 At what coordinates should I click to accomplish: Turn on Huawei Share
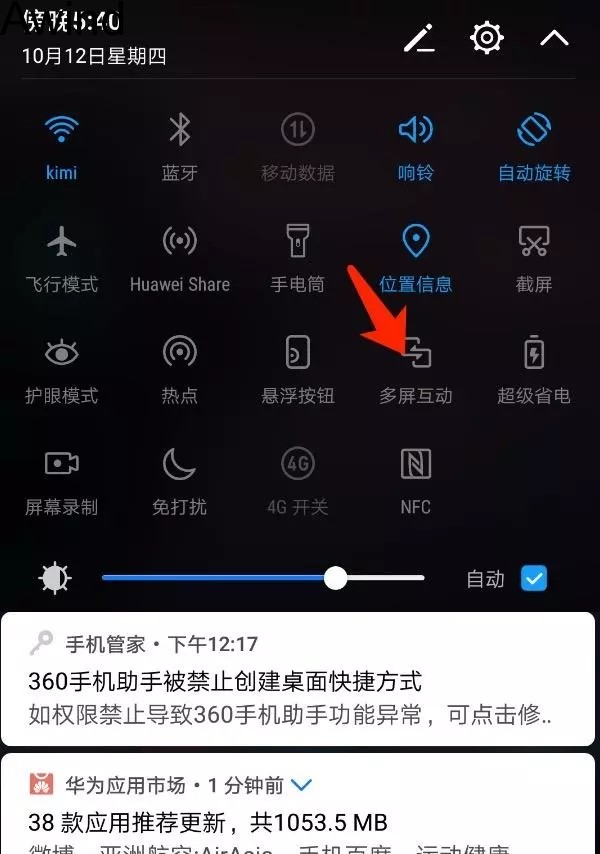coord(180,241)
